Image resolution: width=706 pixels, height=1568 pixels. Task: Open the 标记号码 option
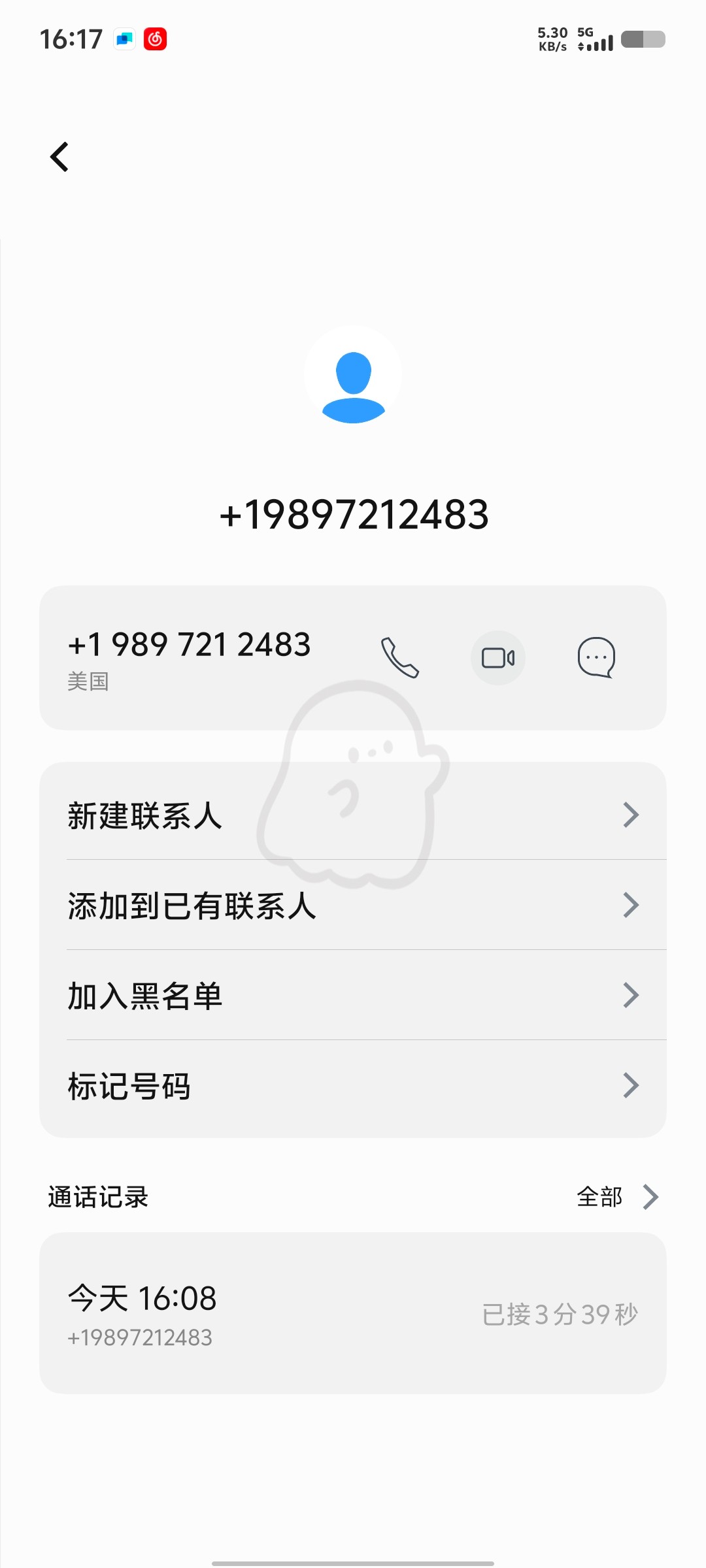click(353, 1085)
